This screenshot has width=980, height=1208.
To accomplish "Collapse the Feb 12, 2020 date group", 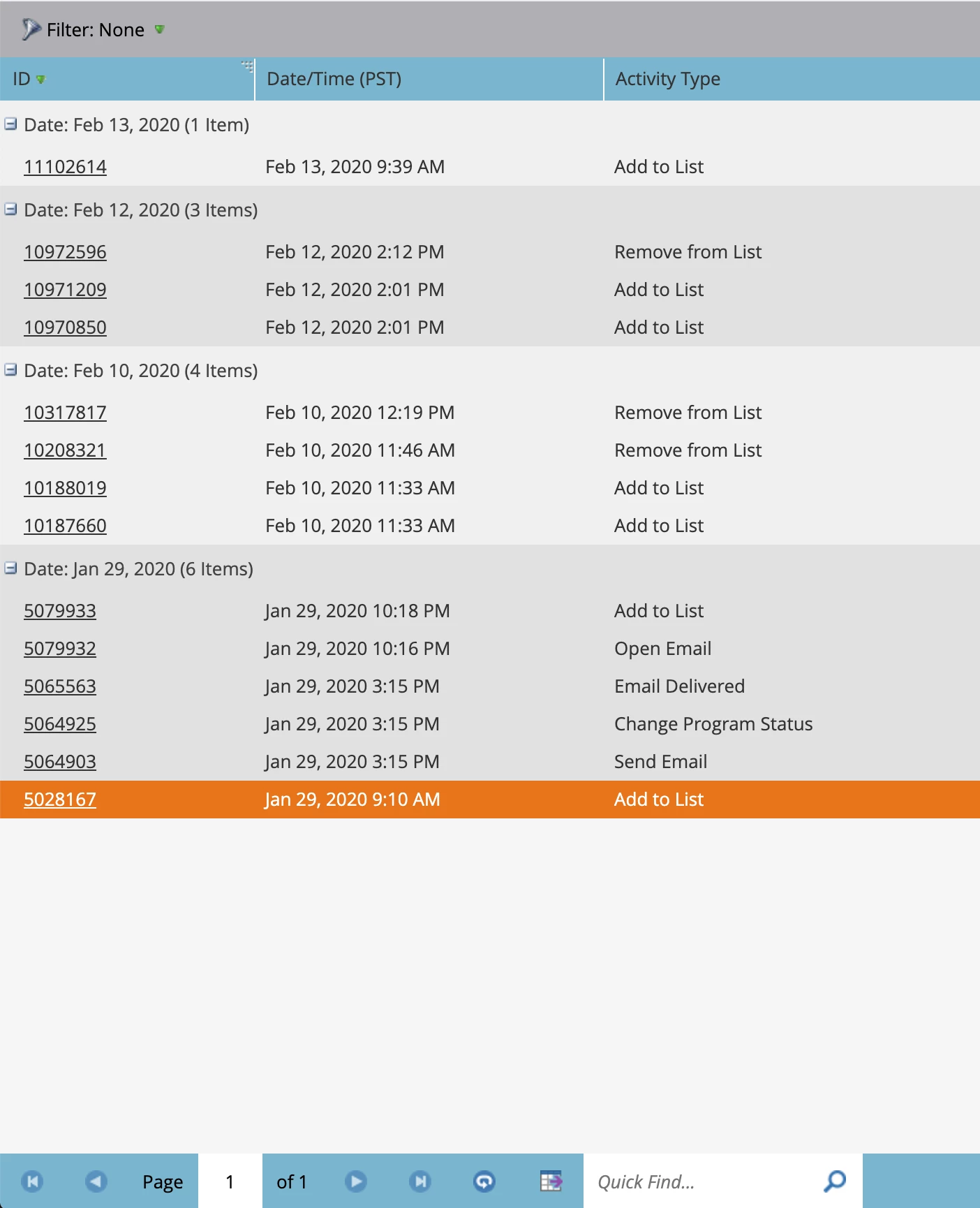I will click(10, 209).
